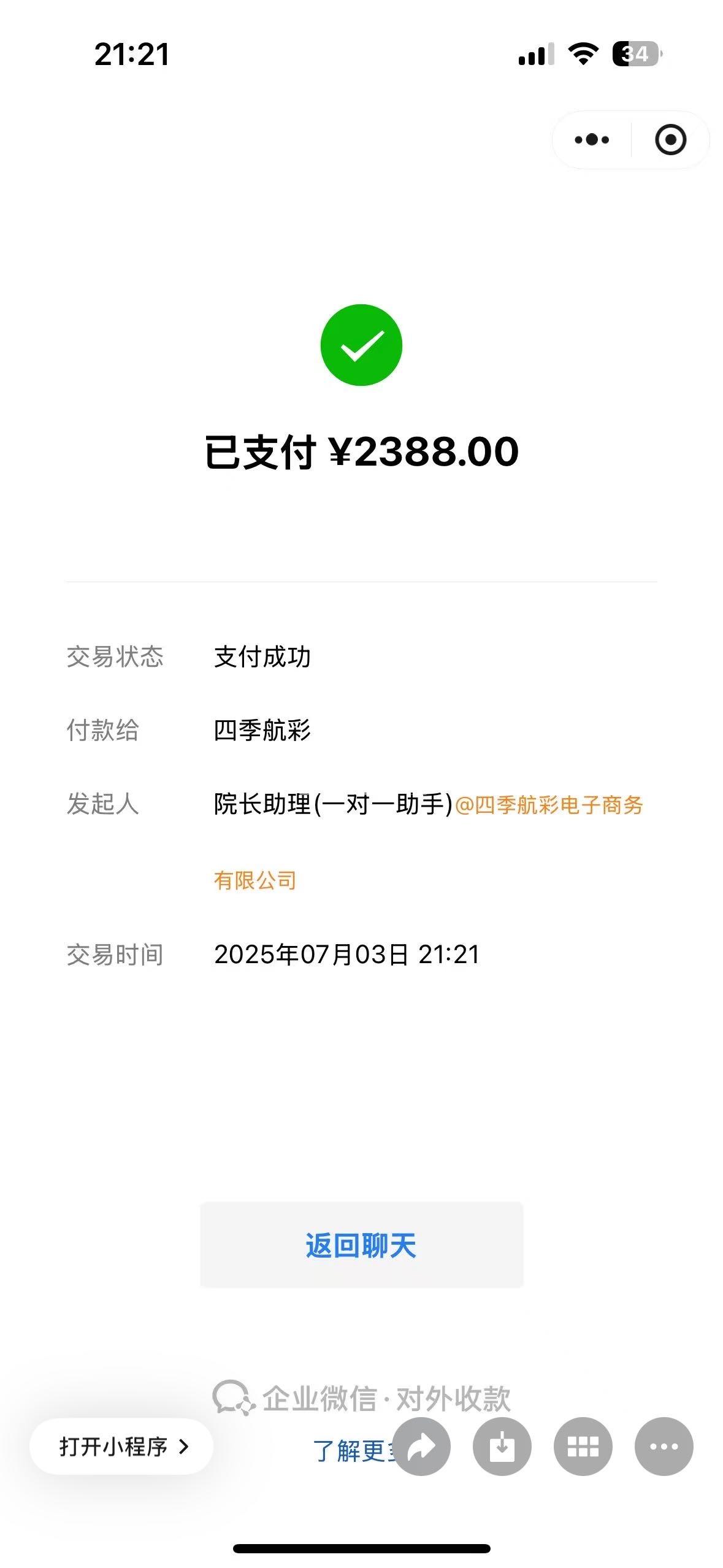The image size is (723, 1568).
Task: Open the 打开小程序 button
Action: pyautogui.click(x=122, y=1447)
